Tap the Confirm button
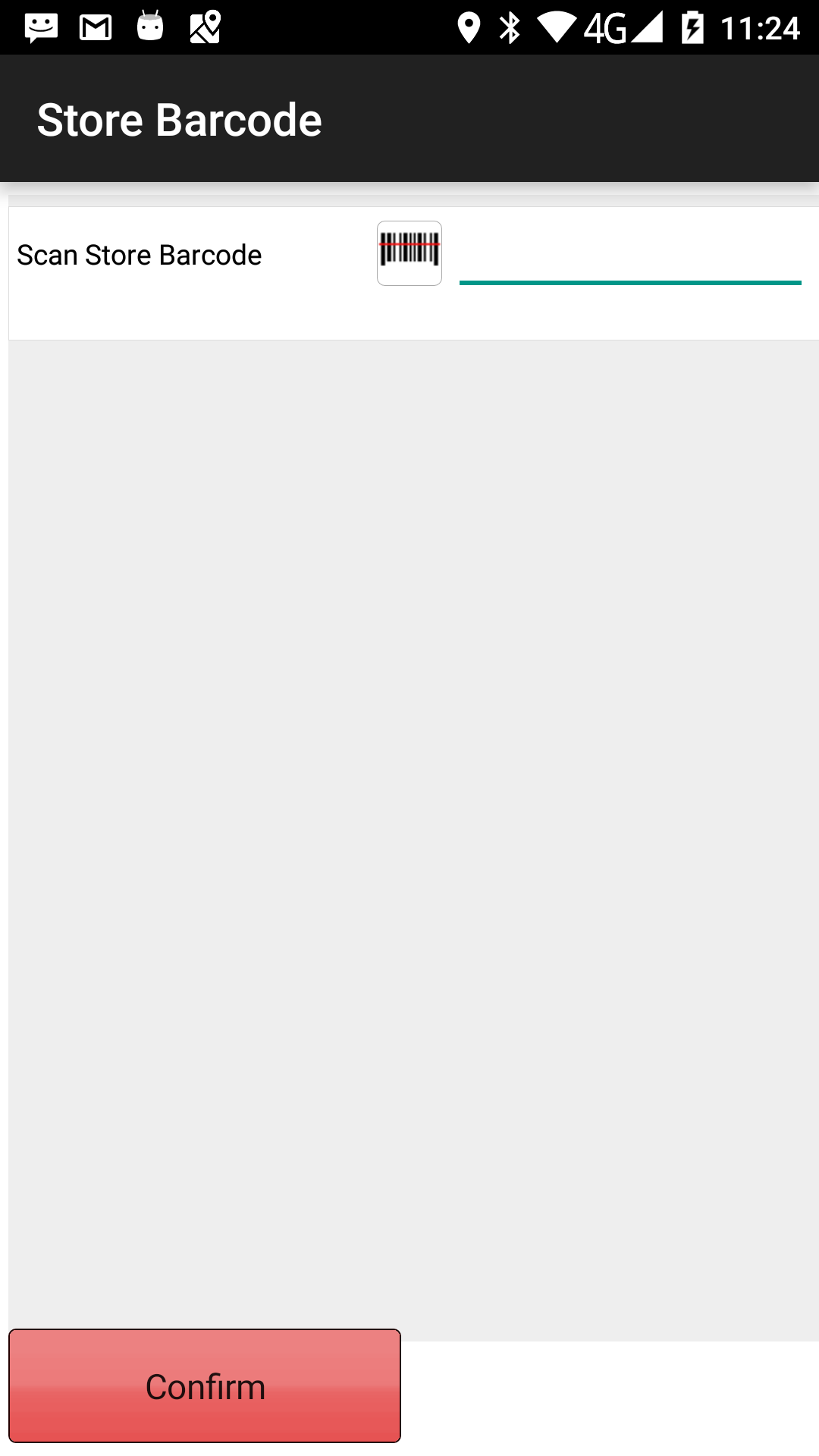This screenshot has width=819, height=1456. click(205, 1385)
